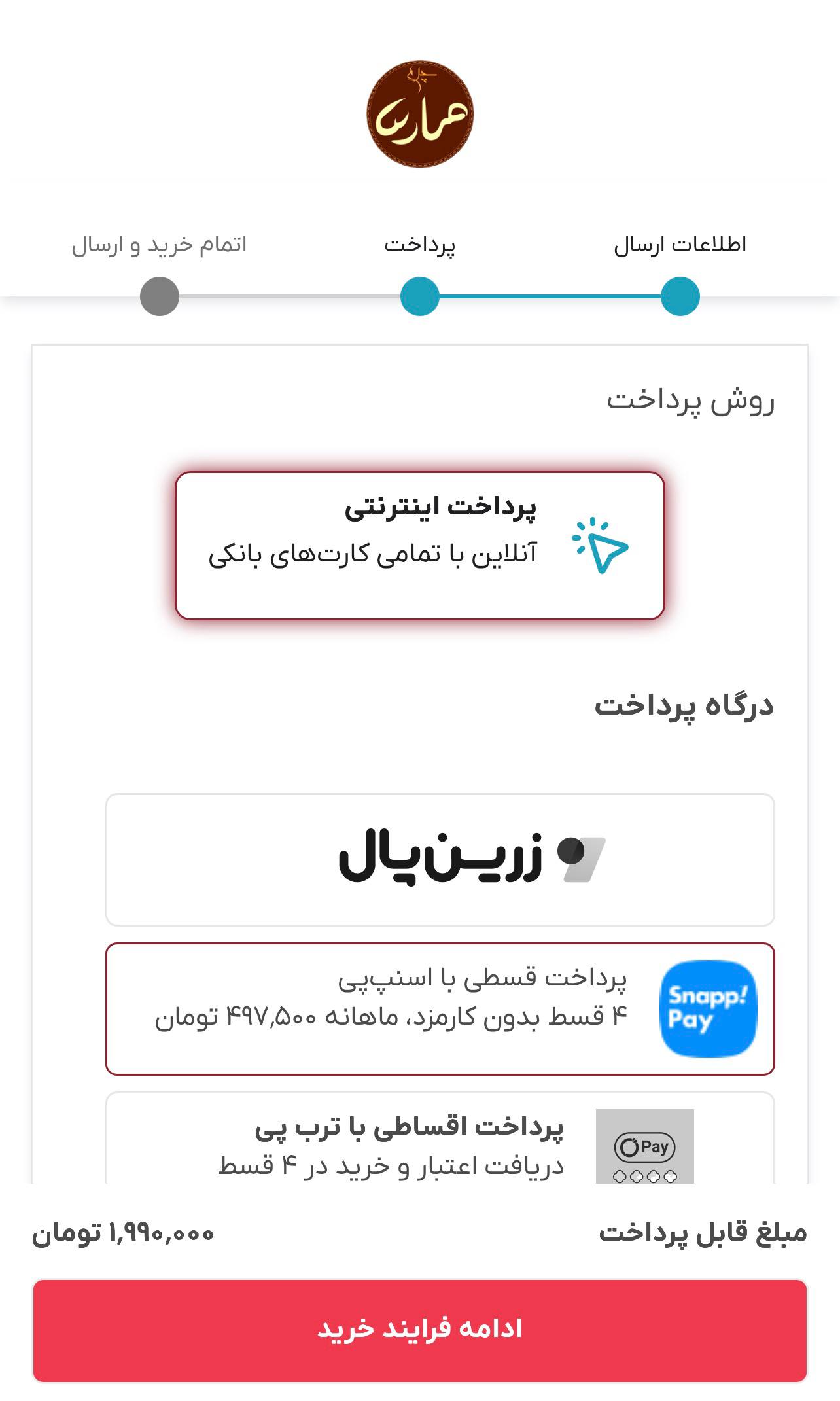Select Snapp! Pay installment payment
840x1401 pixels.
point(440,1008)
